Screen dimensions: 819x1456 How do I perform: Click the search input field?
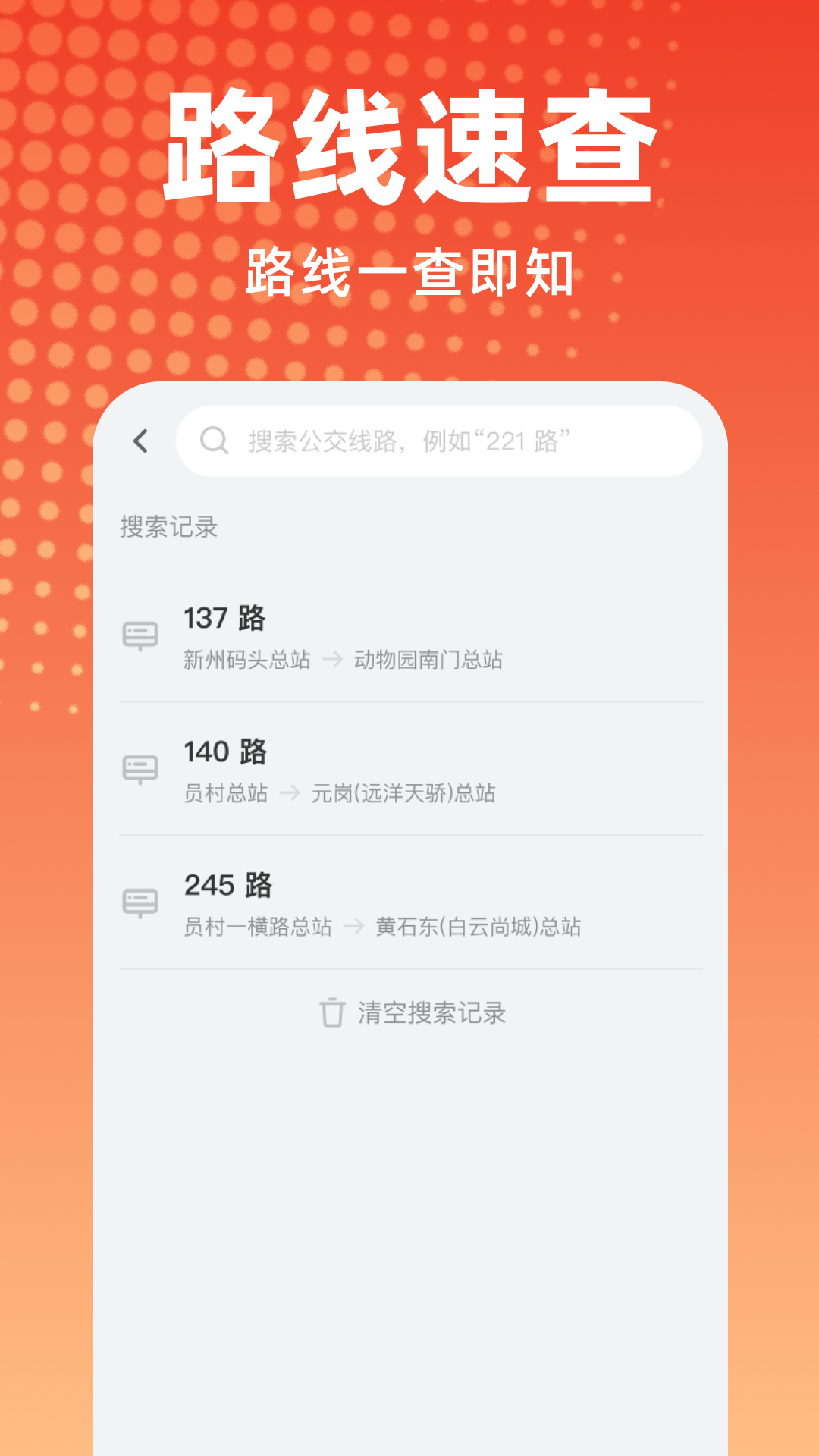(440, 440)
